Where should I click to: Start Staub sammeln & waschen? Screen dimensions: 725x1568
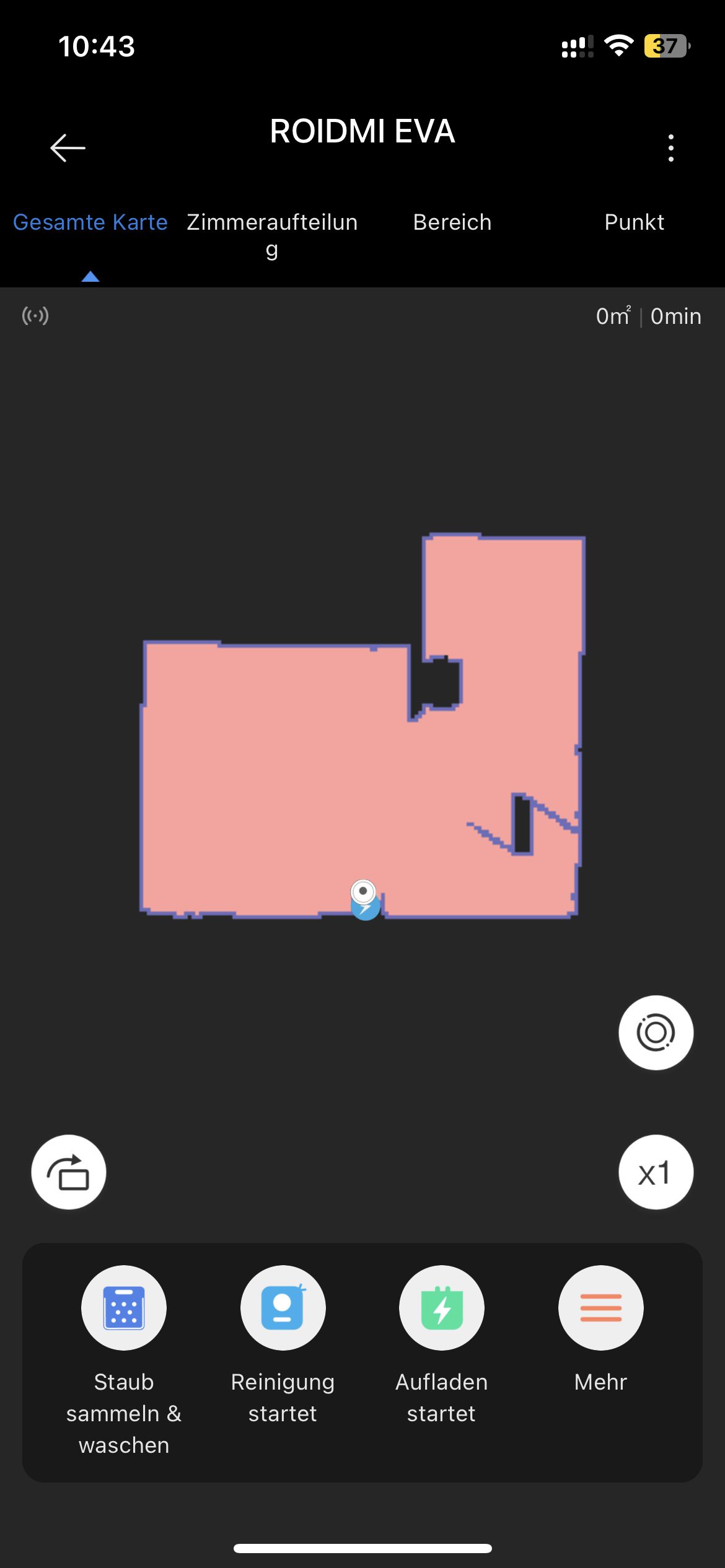click(124, 1308)
